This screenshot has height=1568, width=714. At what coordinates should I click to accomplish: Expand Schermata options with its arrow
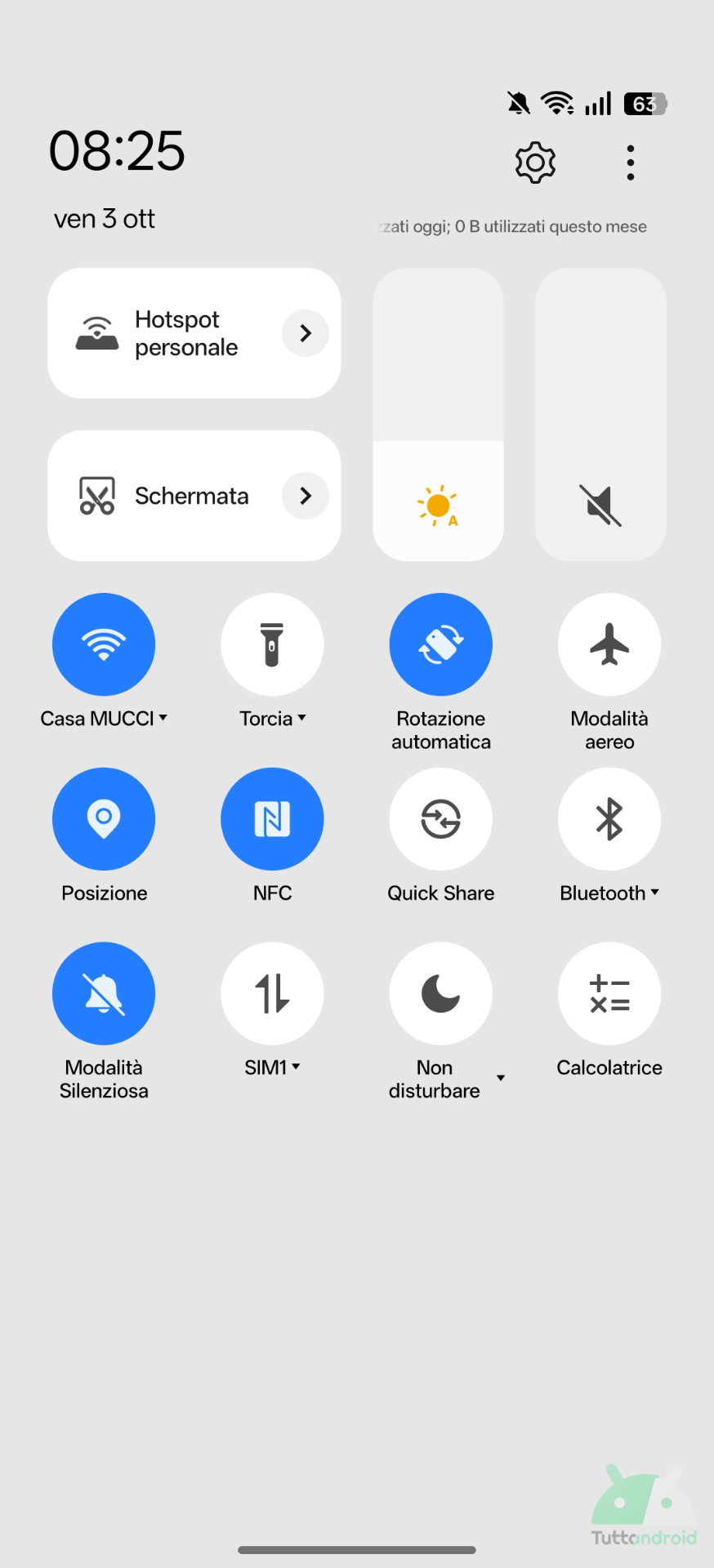click(306, 496)
